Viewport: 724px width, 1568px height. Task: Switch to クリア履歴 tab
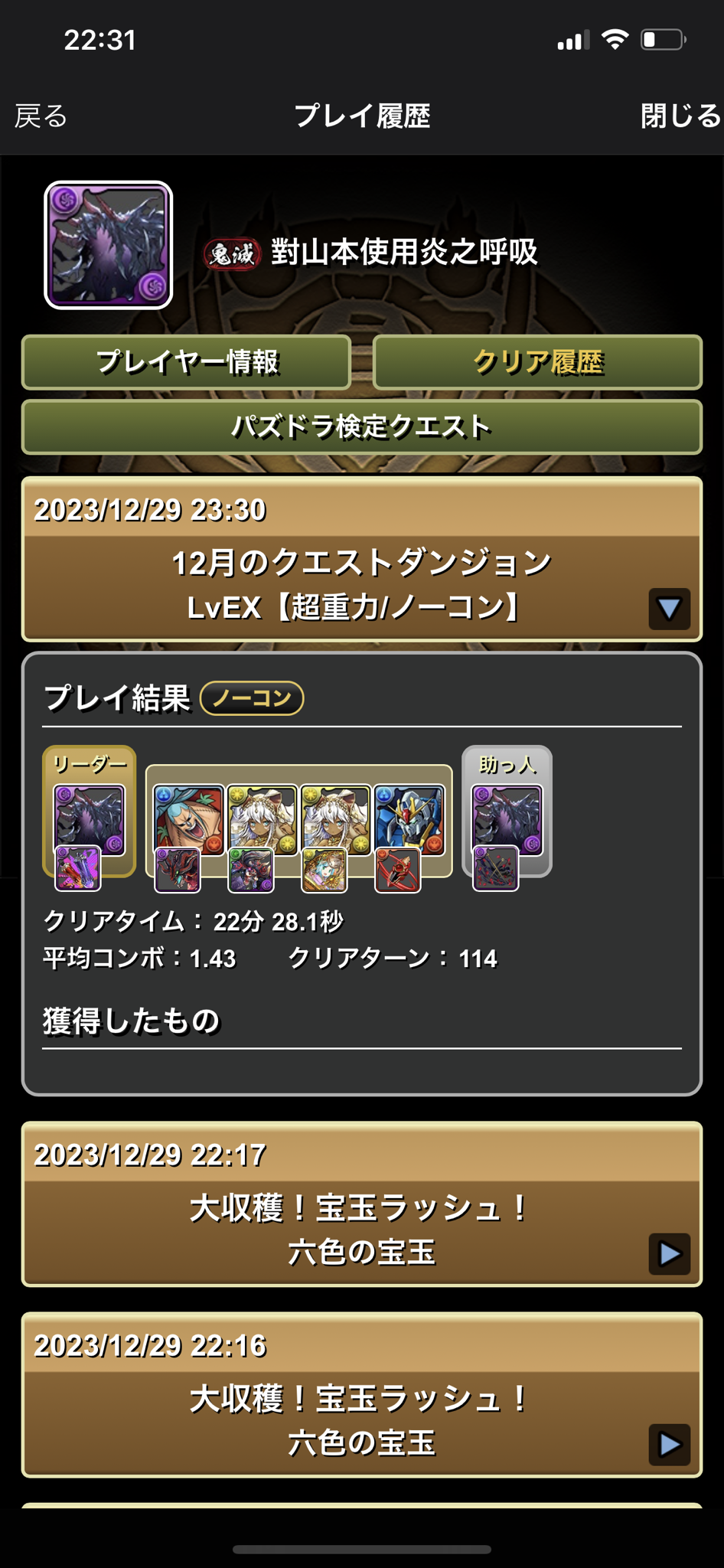[x=537, y=361]
